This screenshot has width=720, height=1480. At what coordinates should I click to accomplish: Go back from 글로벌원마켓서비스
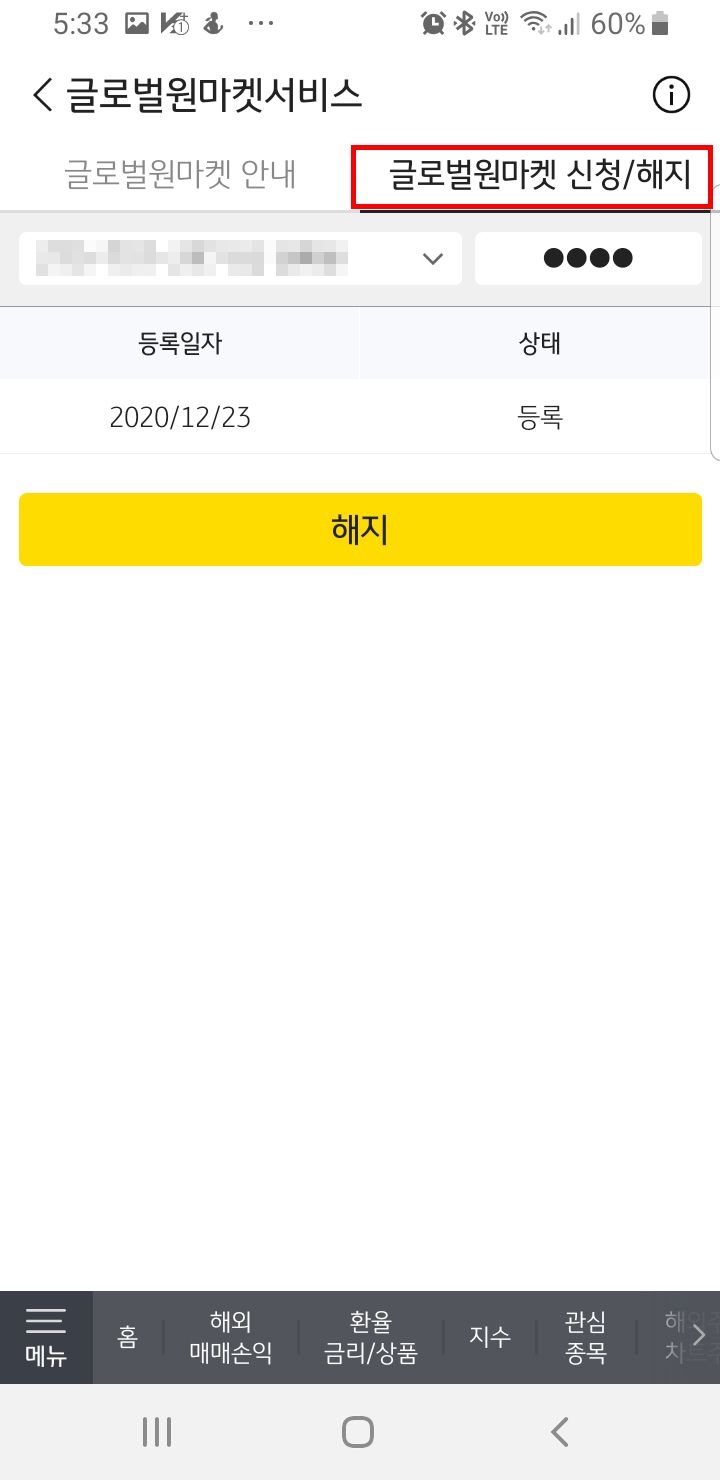click(42, 96)
